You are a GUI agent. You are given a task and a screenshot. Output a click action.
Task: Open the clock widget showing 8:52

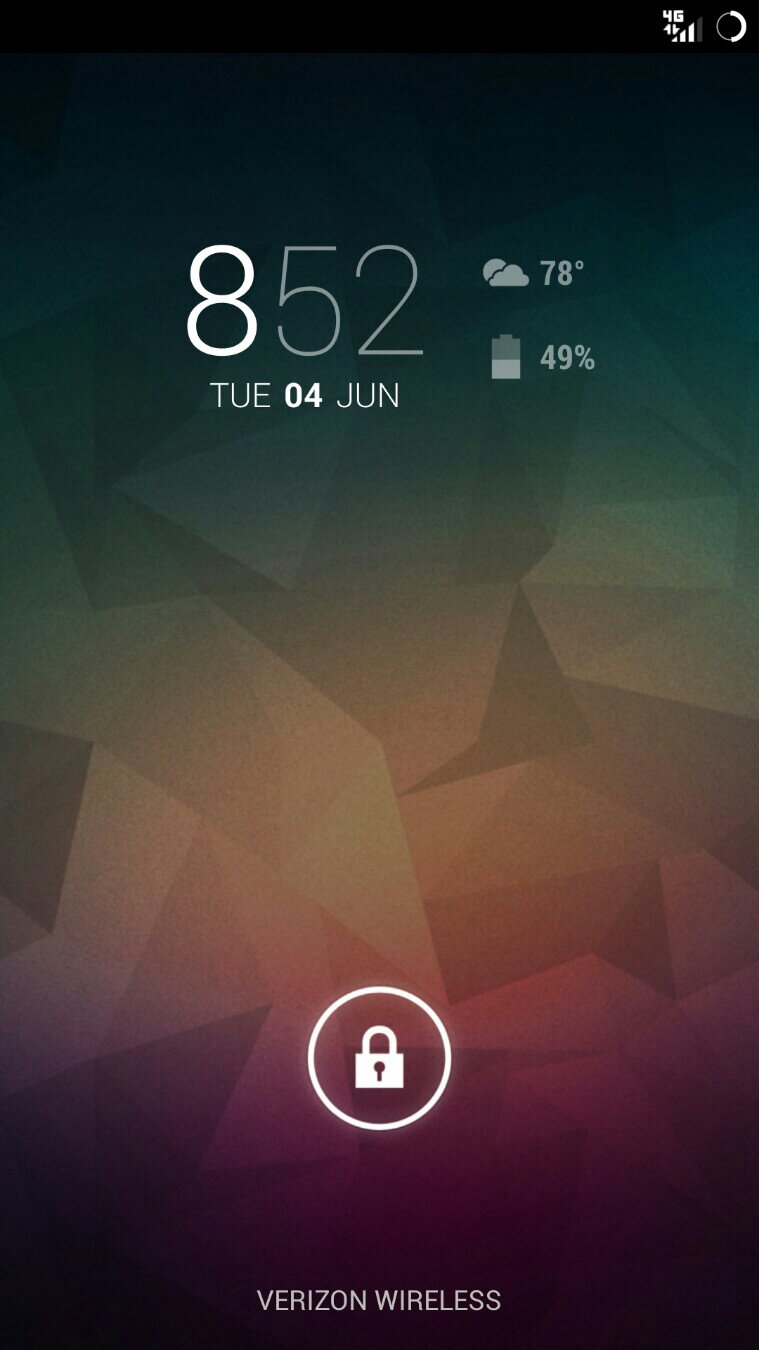coord(304,301)
